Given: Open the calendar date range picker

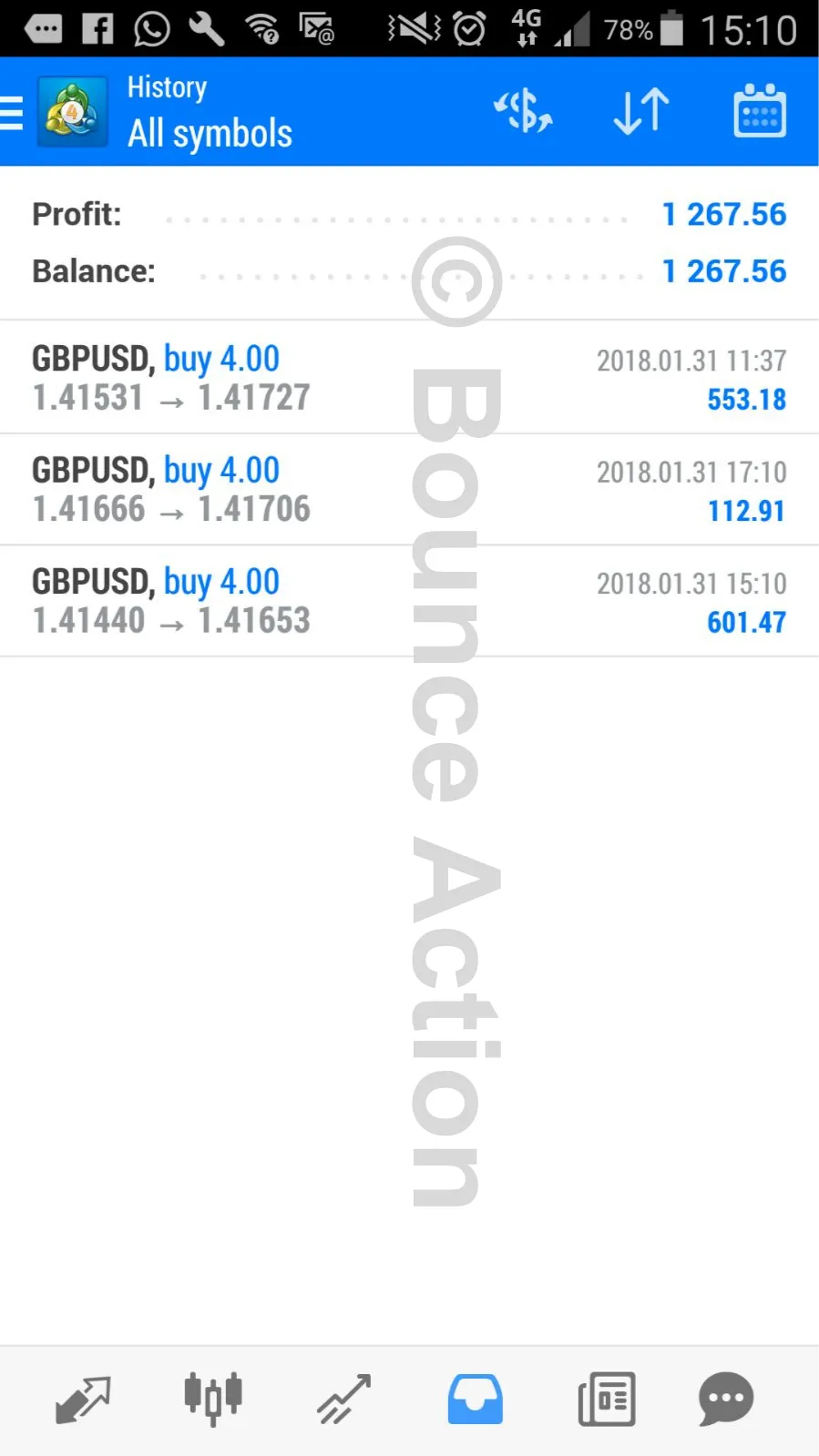Looking at the screenshot, I should point(759,112).
